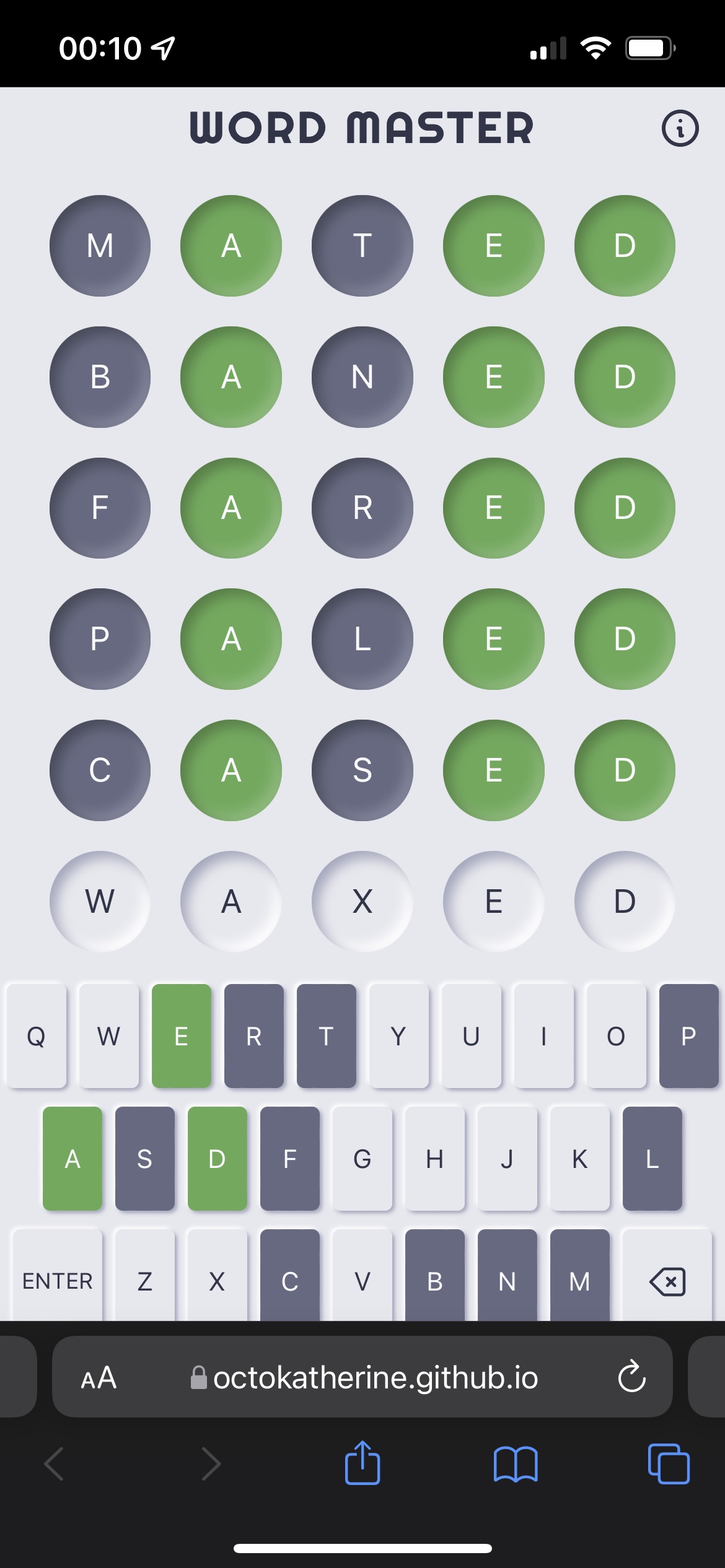
Task: Type the letter Q on game keyboard
Action: click(36, 1036)
